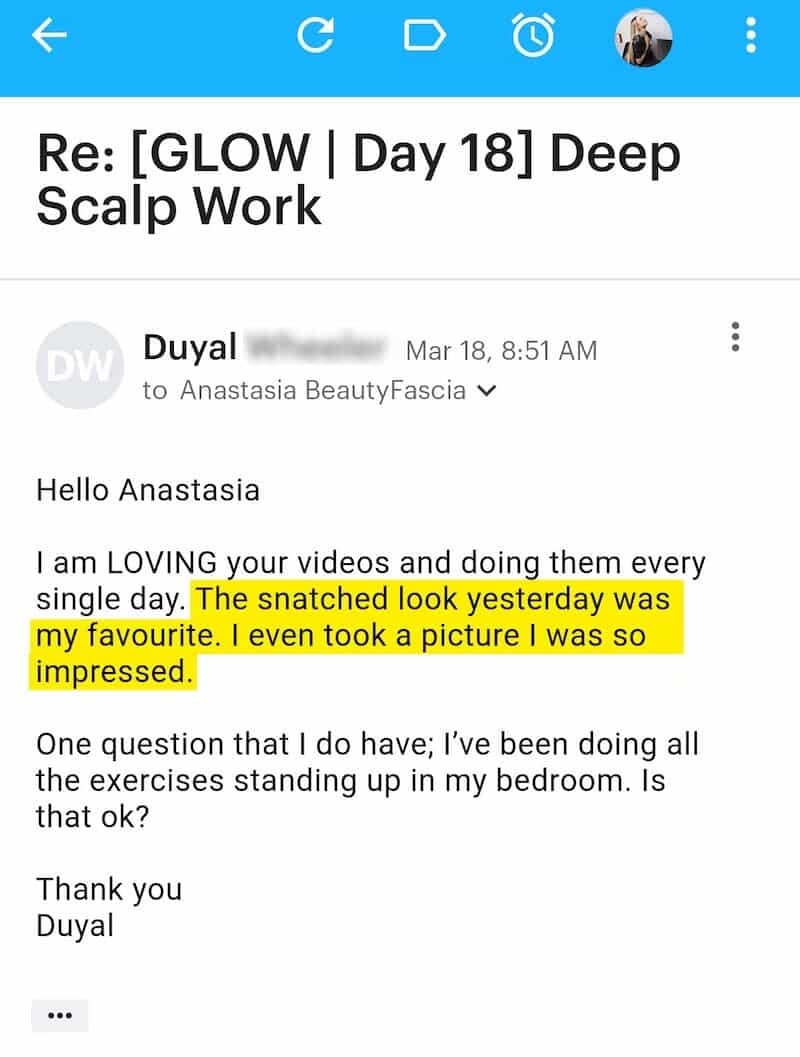Snooze email with the alarm clock icon

coord(533,37)
